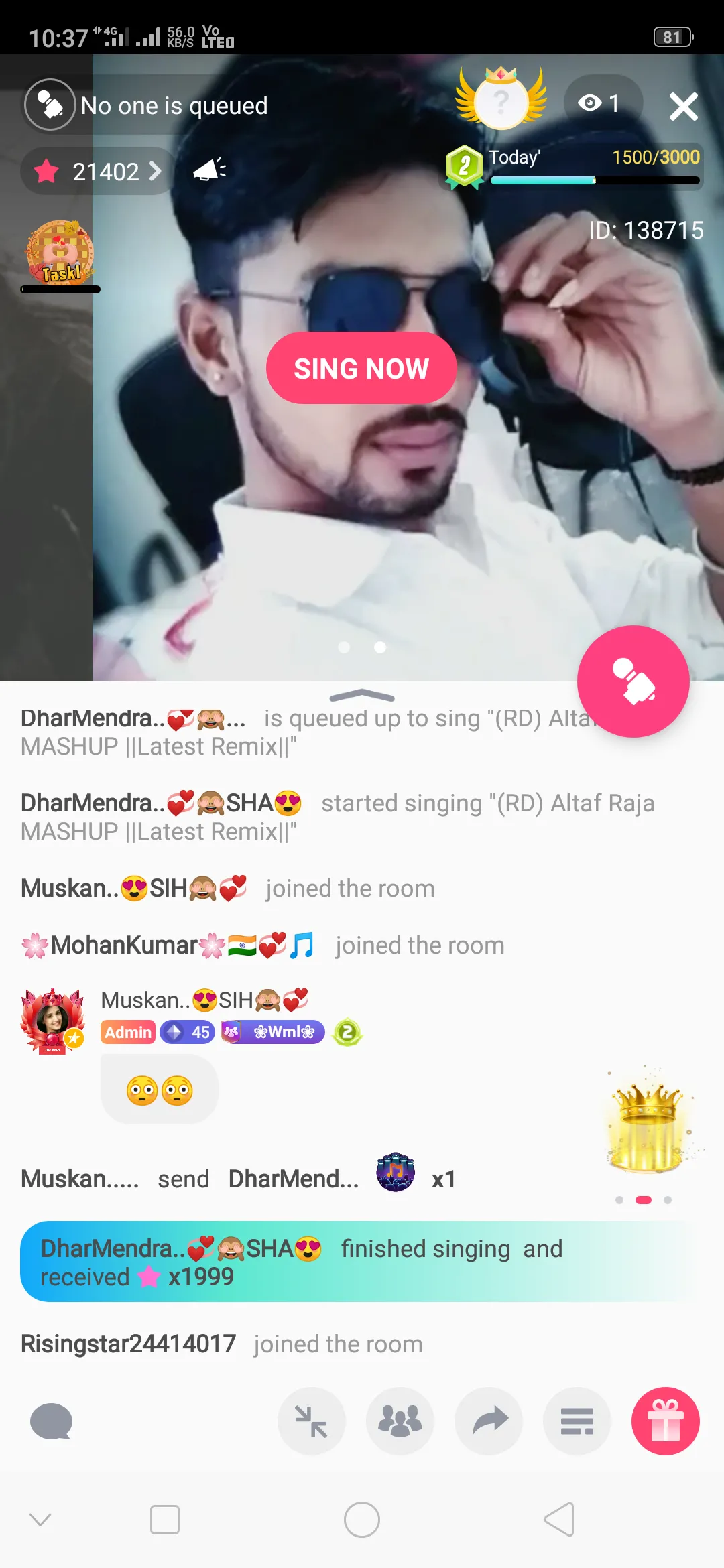
Task: Expand the 21402 star count details
Action: pyautogui.click(x=97, y=172)
